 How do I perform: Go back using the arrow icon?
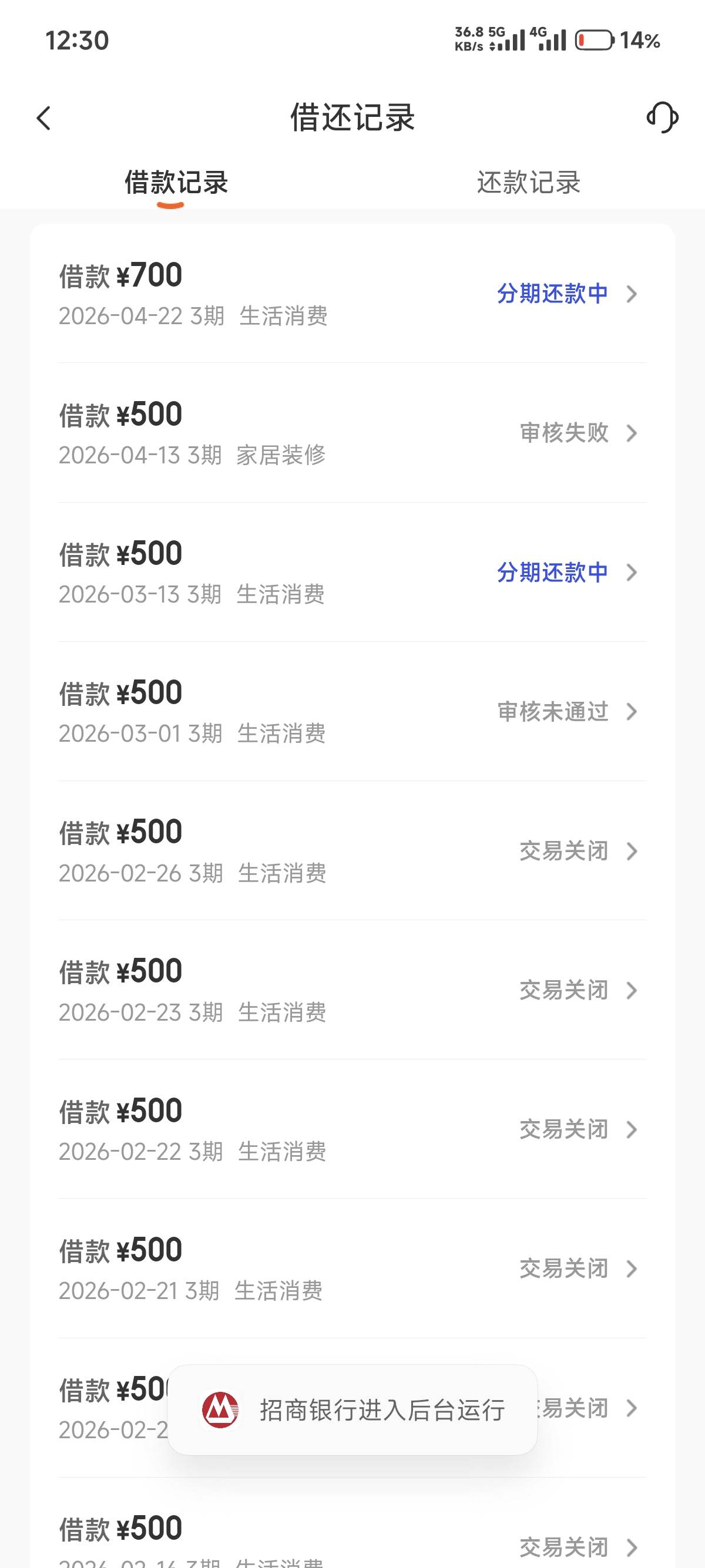tap(43, 118)
